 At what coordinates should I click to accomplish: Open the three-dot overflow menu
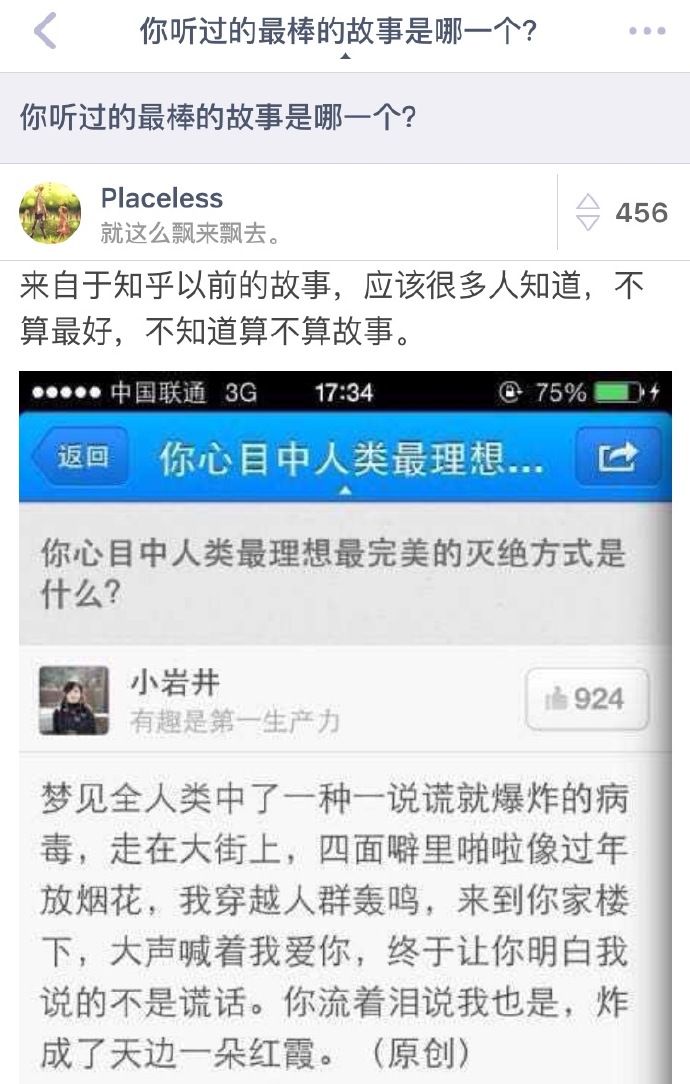(647, 32)
